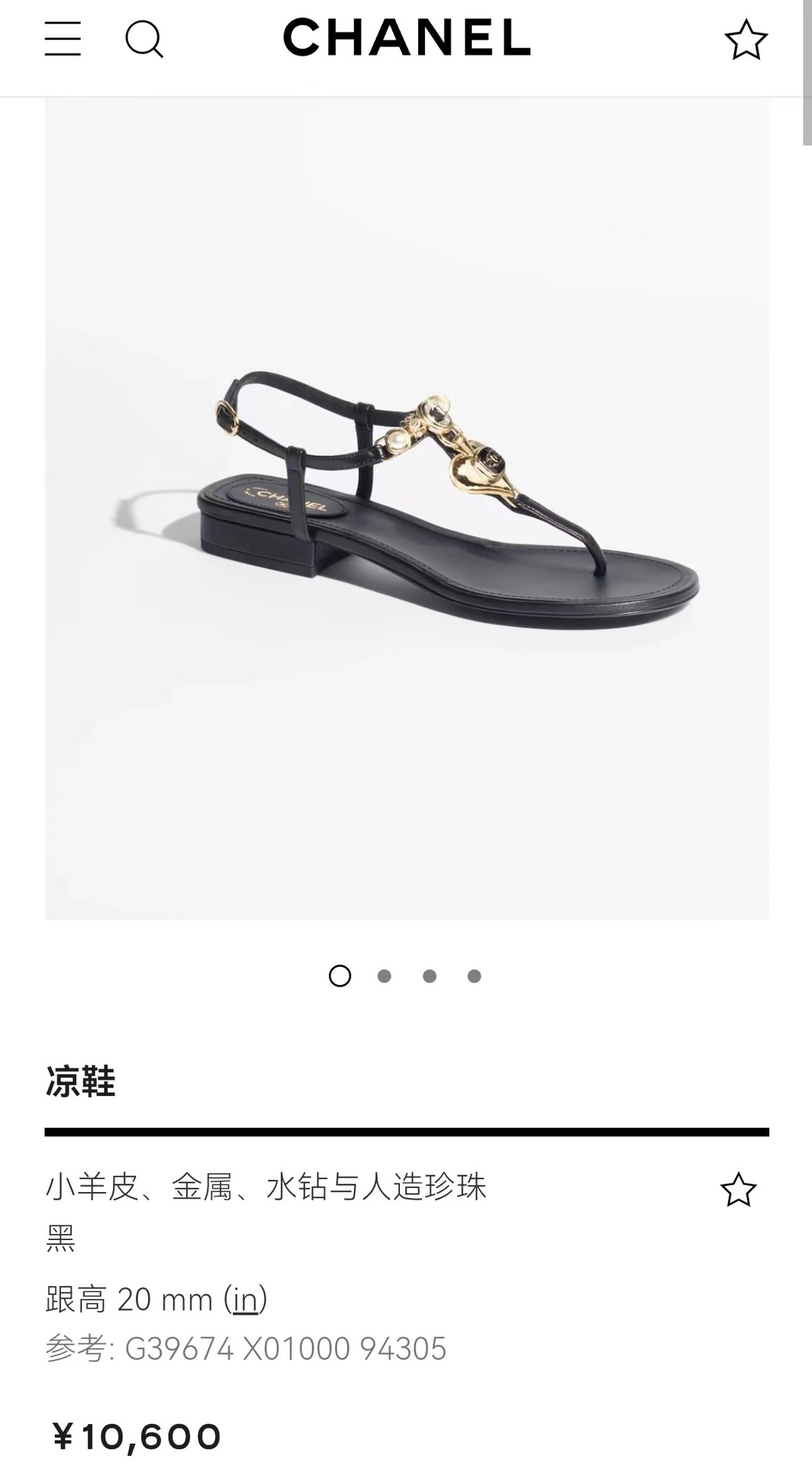Jump to third product image dot
This screenshot has width=812, height=1466.
coord(430,976)
